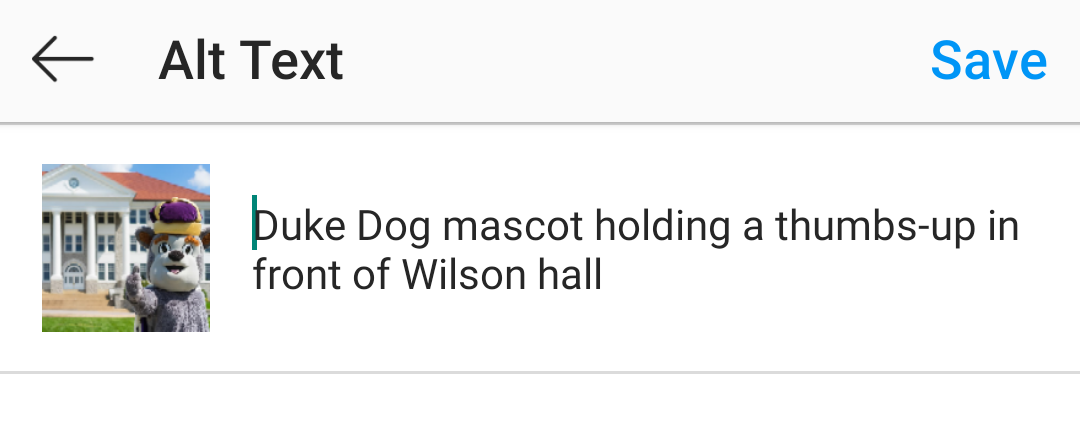Go back using the arrow icon
The width and height of the screenshot is (1080, 439).
coord(62,60)
